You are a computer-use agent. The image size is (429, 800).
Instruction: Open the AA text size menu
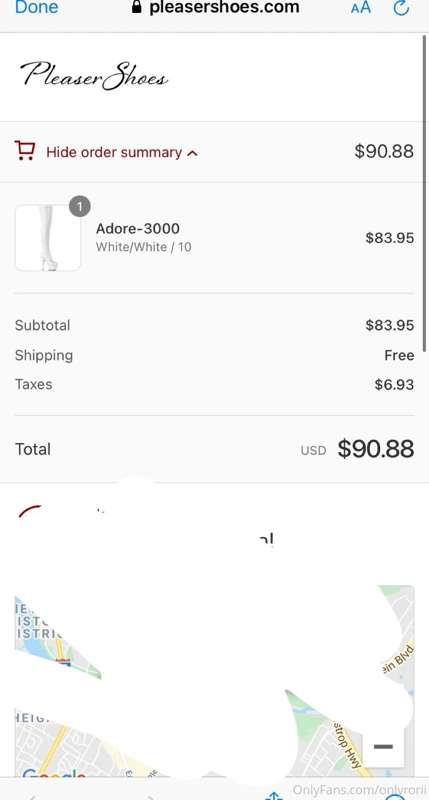point(361,8)
